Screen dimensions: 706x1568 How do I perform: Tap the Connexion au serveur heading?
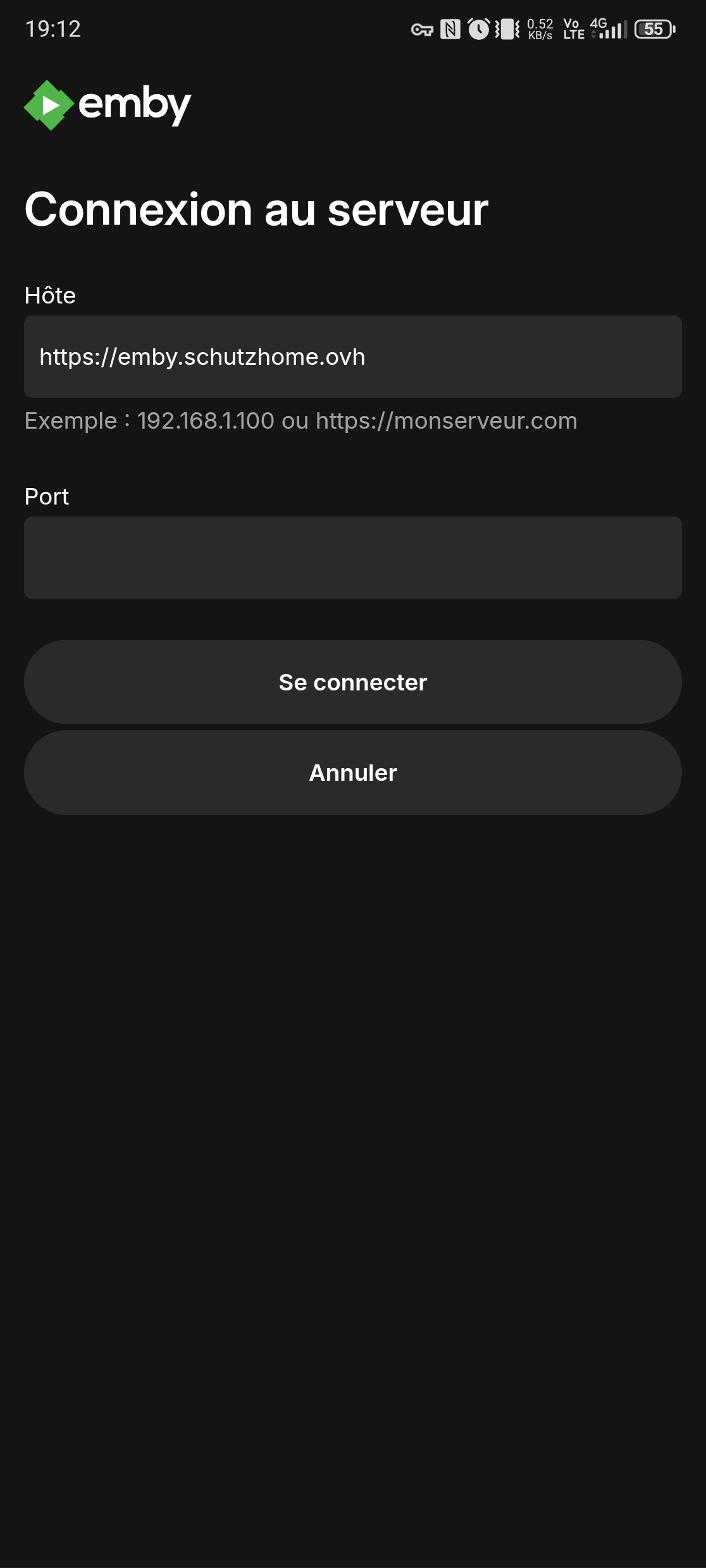(256, 209)
